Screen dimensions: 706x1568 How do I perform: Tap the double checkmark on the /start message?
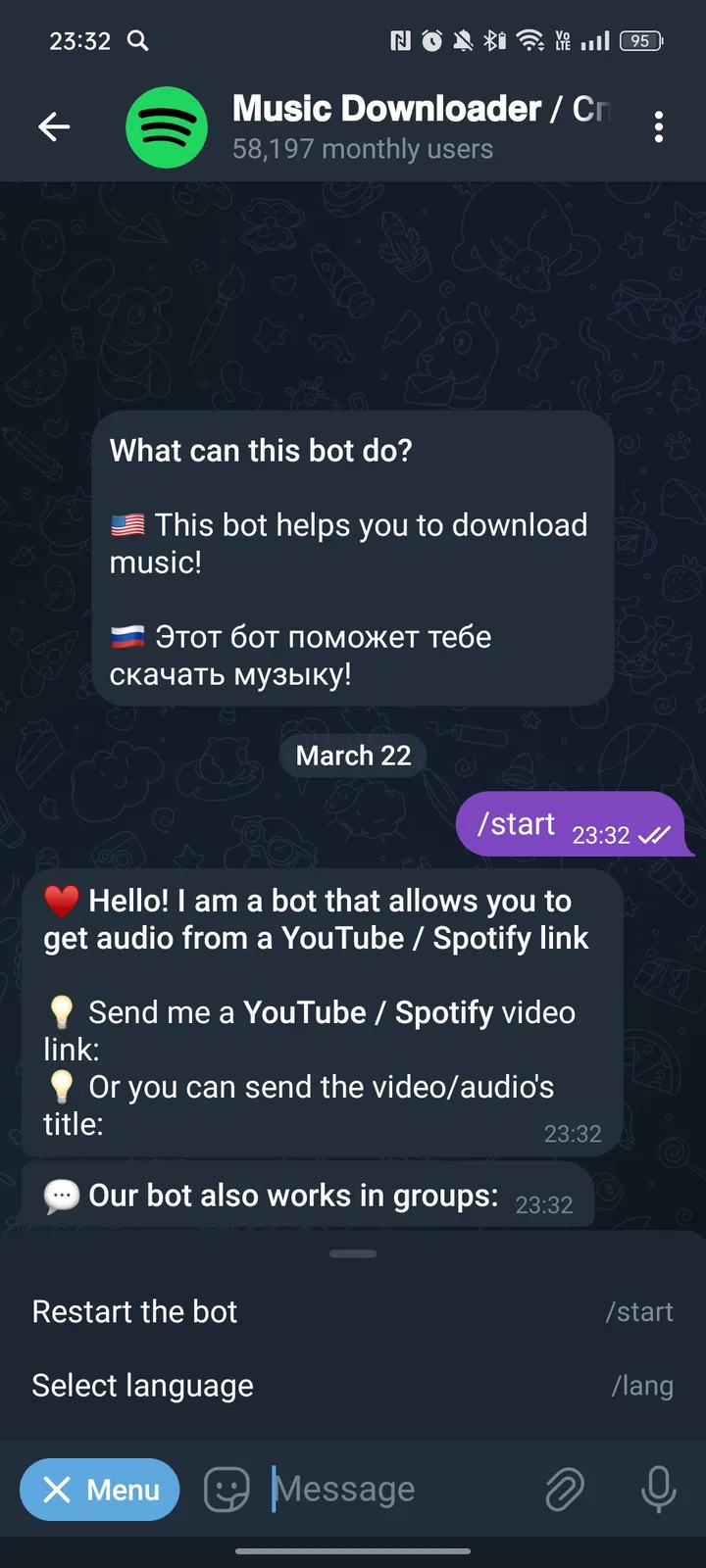point(651,837)
